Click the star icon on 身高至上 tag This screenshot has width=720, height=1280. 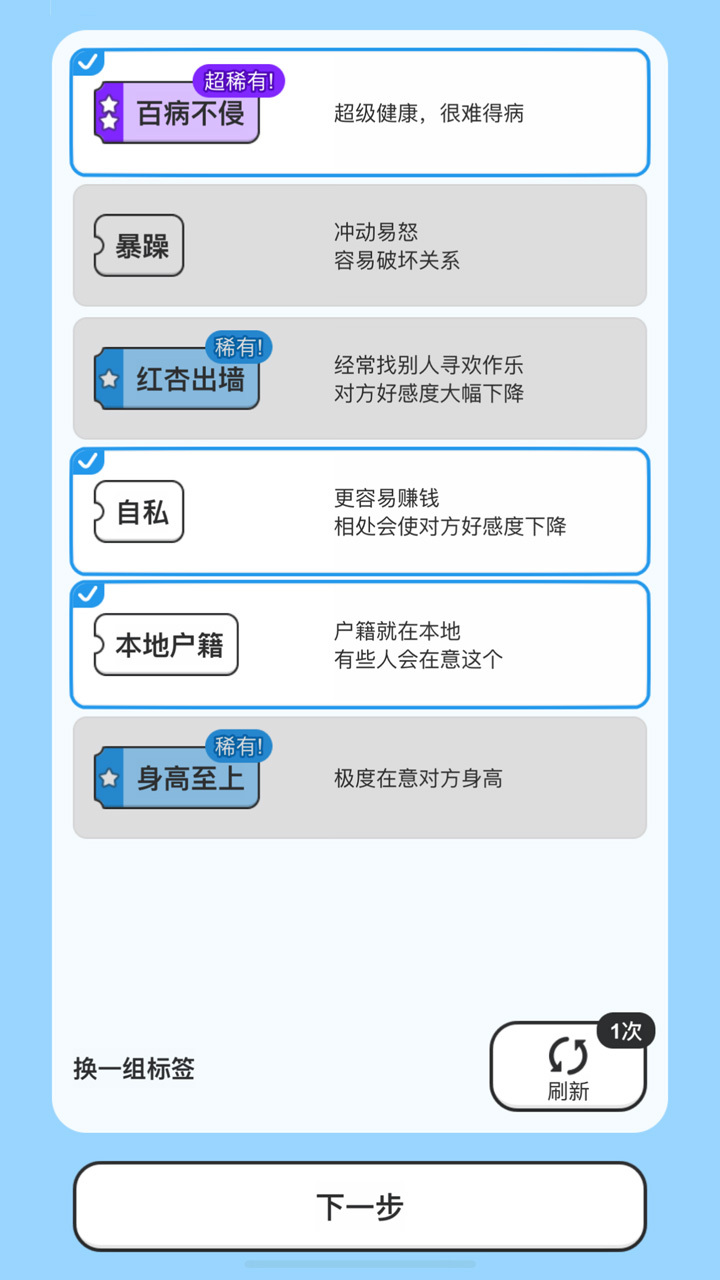point(110,777)
